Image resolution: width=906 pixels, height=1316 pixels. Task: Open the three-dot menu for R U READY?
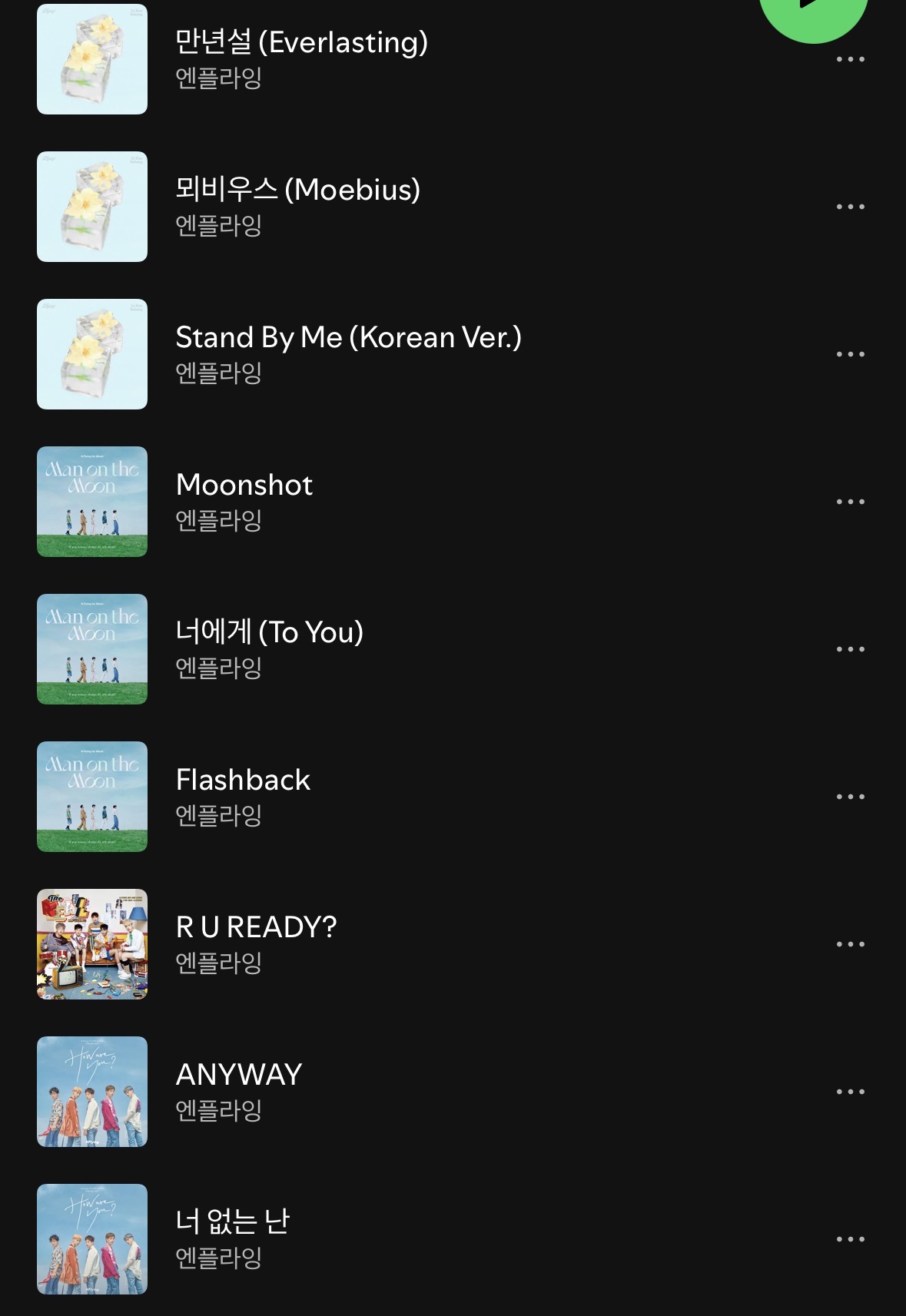(850, 945)
